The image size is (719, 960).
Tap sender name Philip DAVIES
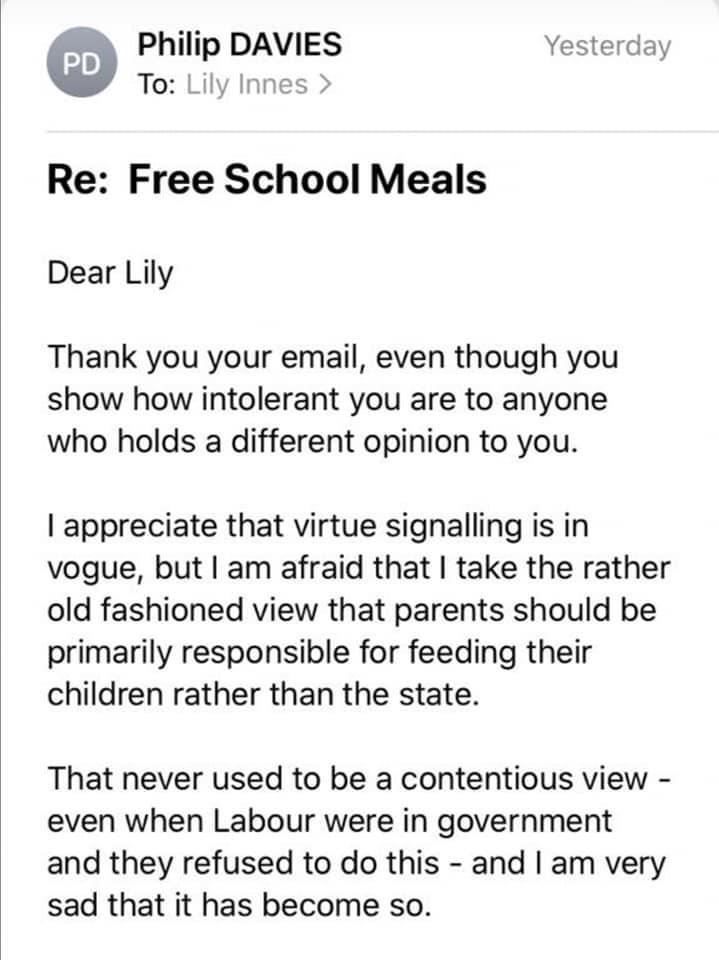[239, 44]
